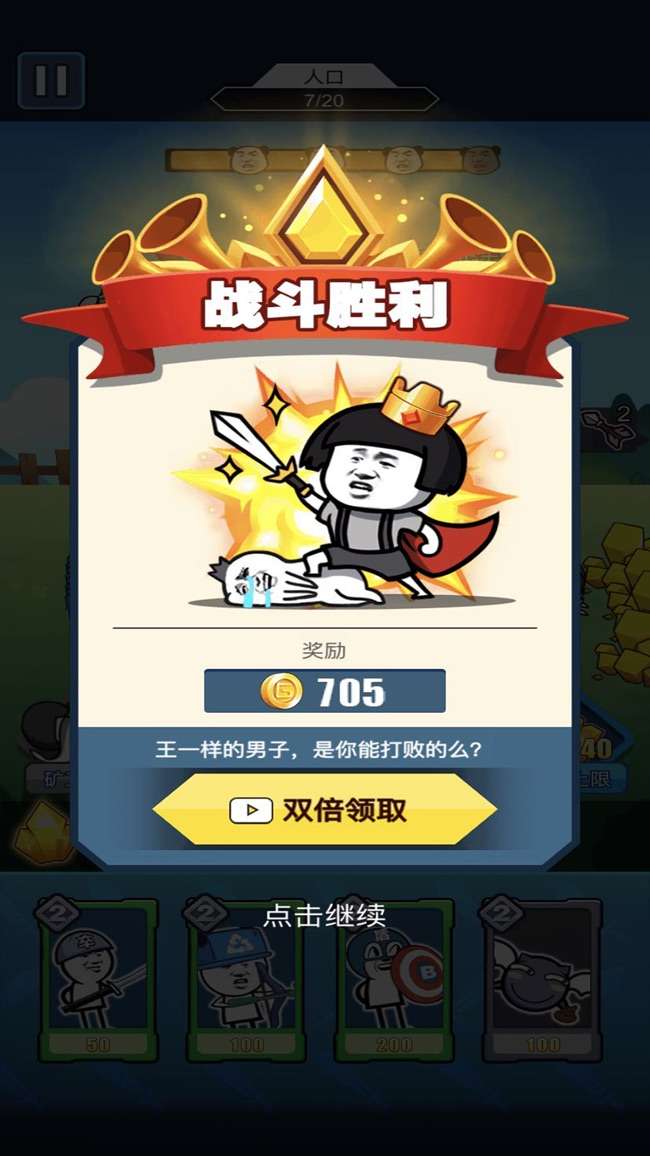The width and height of the screenshot is (650, 1156).
Task: Tap 双倍领取 to double the reward
Action: coord(325,809)
